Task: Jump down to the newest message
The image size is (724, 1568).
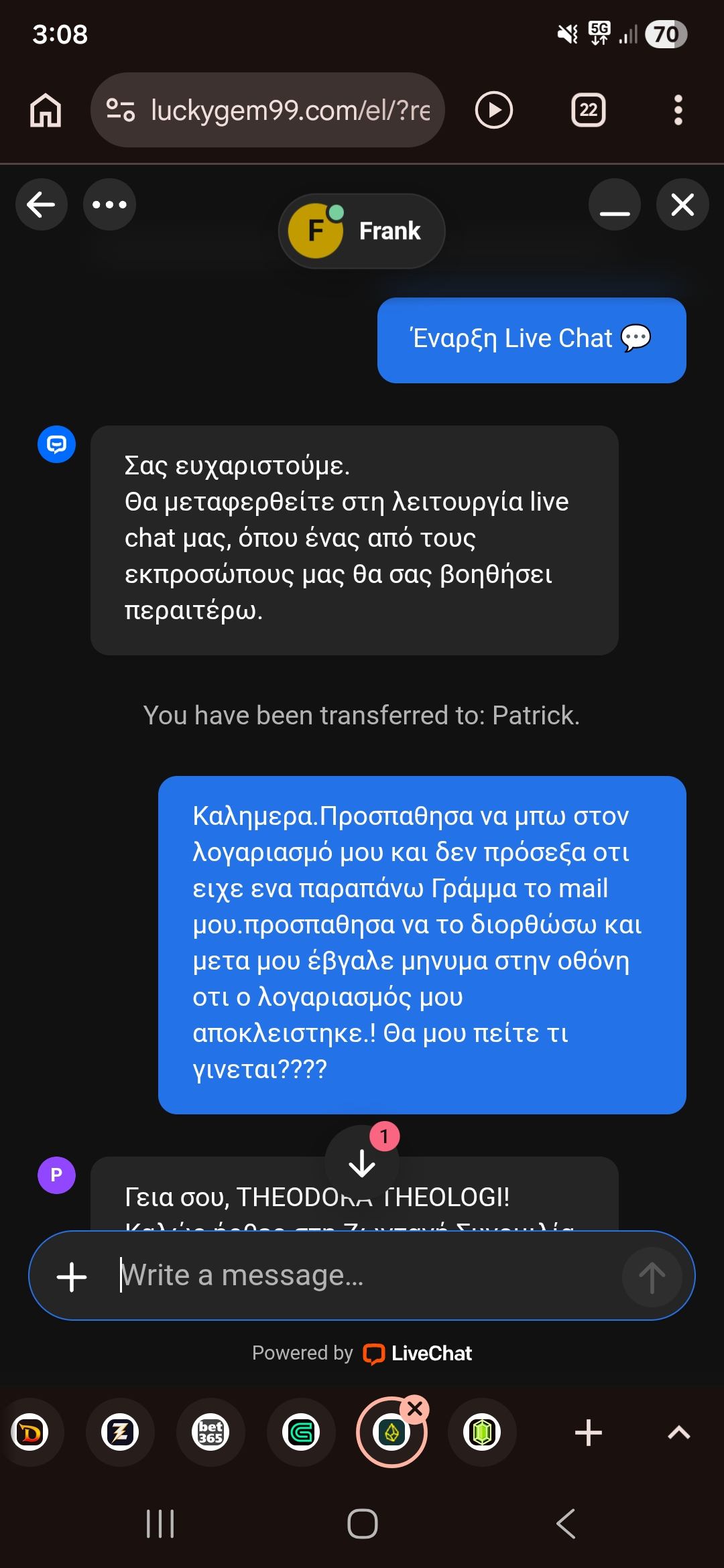Action: pos(362,1163)
